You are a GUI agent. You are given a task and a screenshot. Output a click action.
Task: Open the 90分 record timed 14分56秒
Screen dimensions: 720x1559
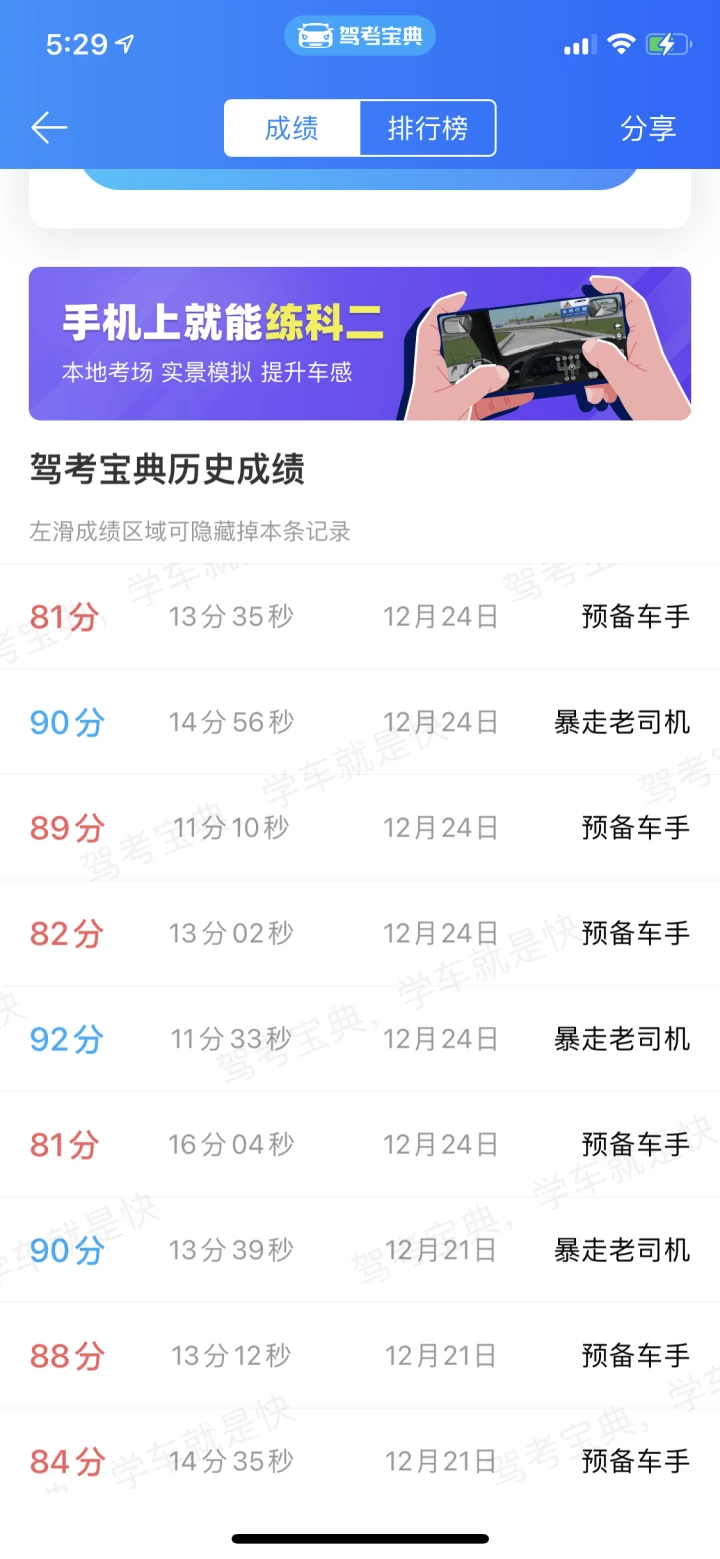click(x=360, y=722)
